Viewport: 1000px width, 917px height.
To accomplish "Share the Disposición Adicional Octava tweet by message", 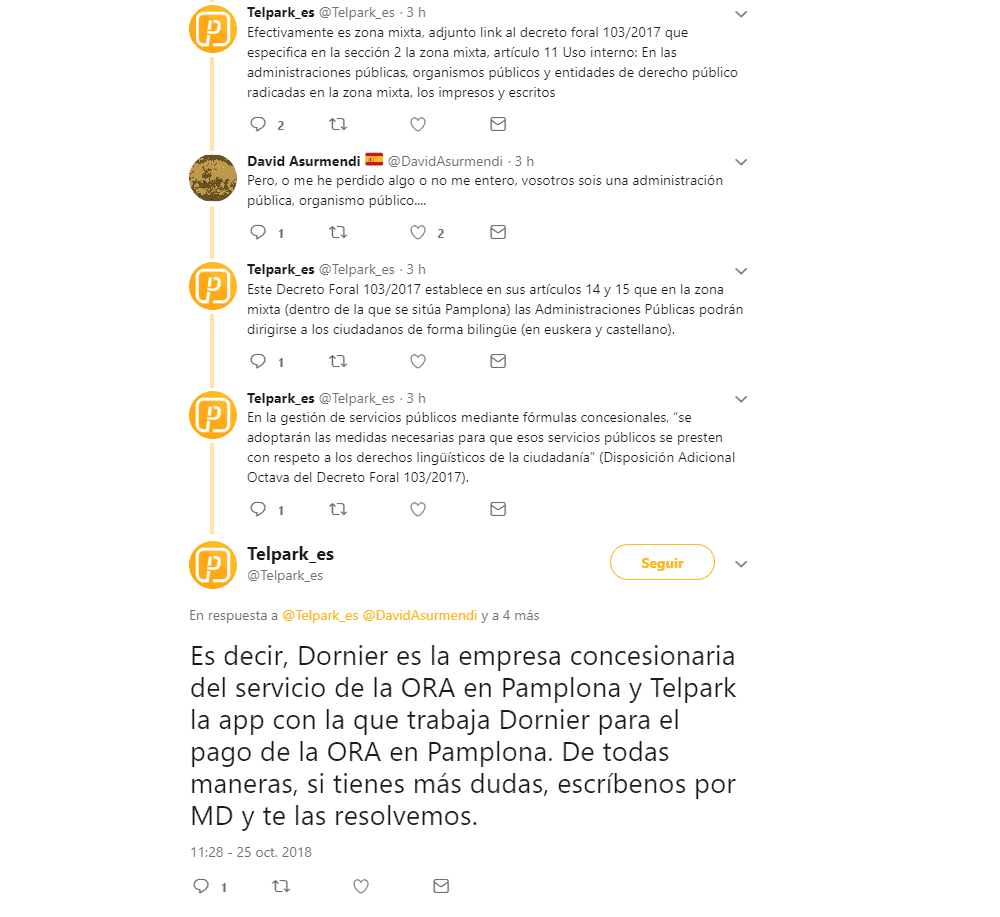I will point(498,509).
